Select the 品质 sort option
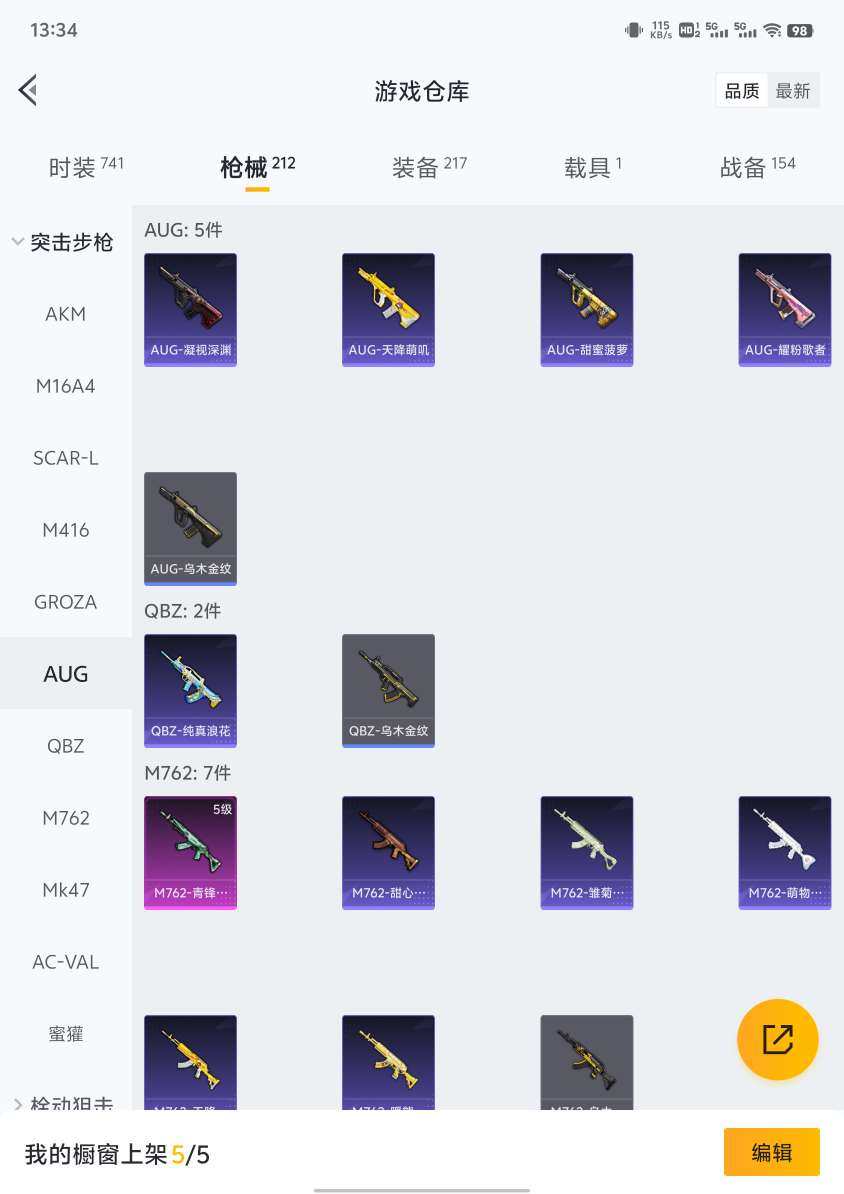 [x=742, y=91]
